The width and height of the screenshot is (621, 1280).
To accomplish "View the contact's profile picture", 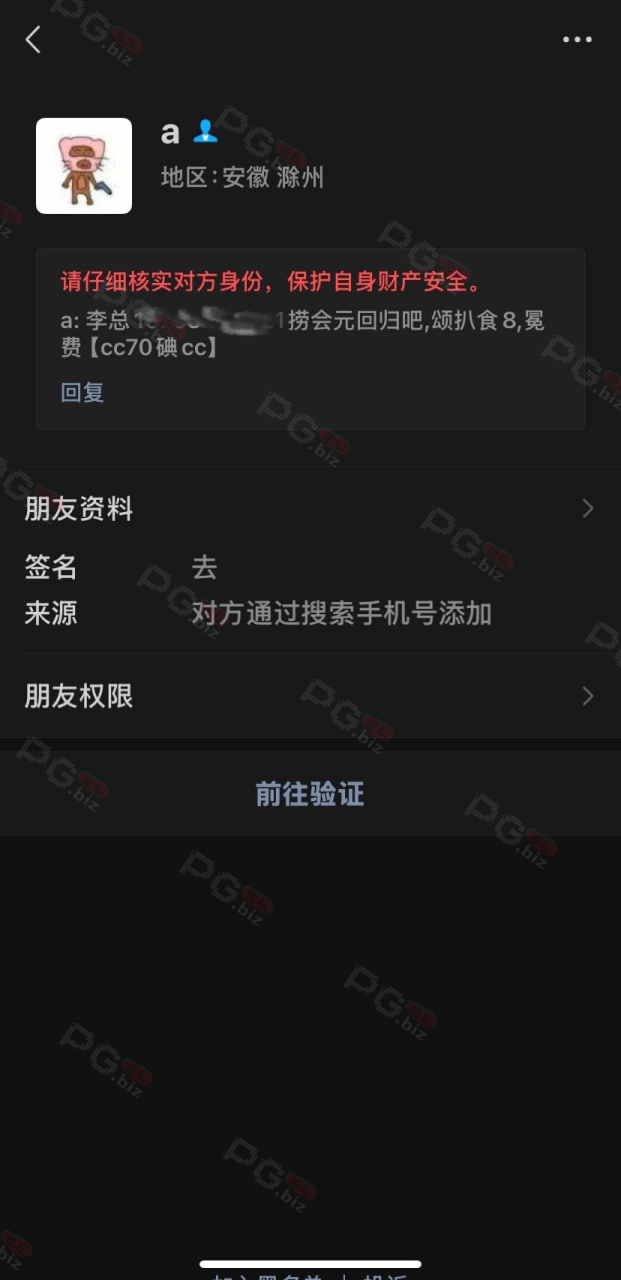I will click(84, 166).
